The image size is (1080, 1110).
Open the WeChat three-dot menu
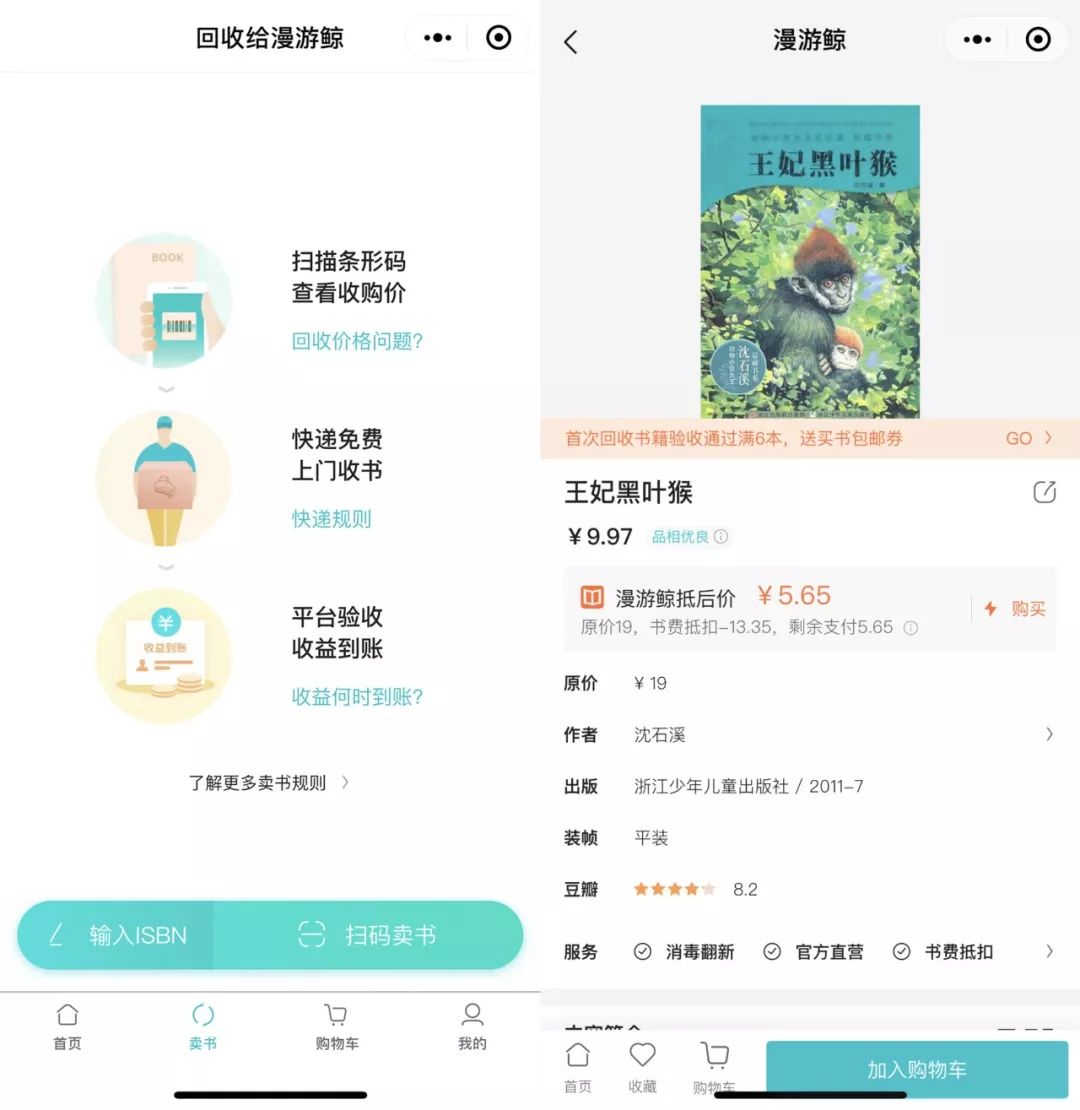pyautogui.click(x=437, y=37)
